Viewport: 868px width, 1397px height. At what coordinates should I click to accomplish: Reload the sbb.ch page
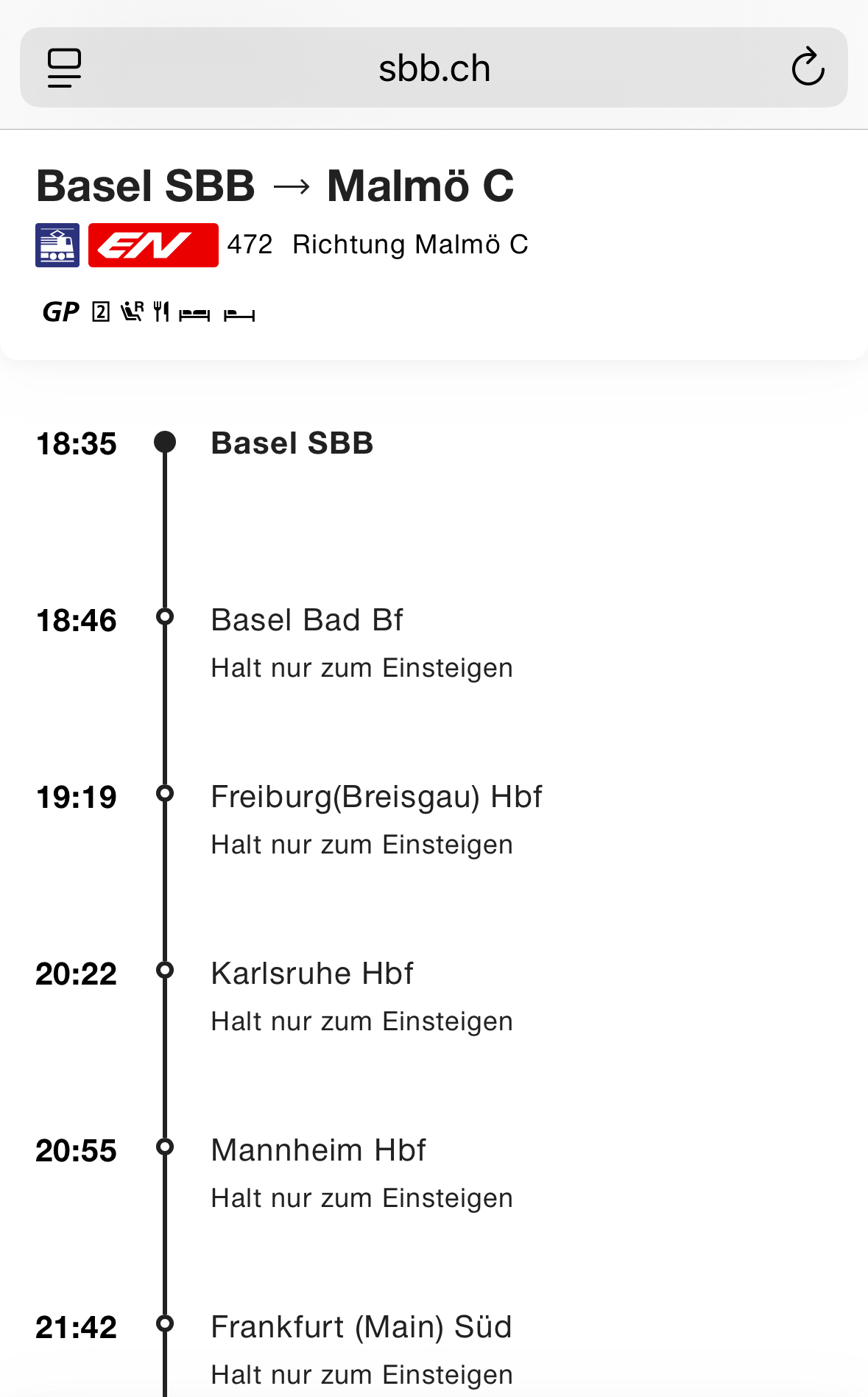[x=807, y=68]
